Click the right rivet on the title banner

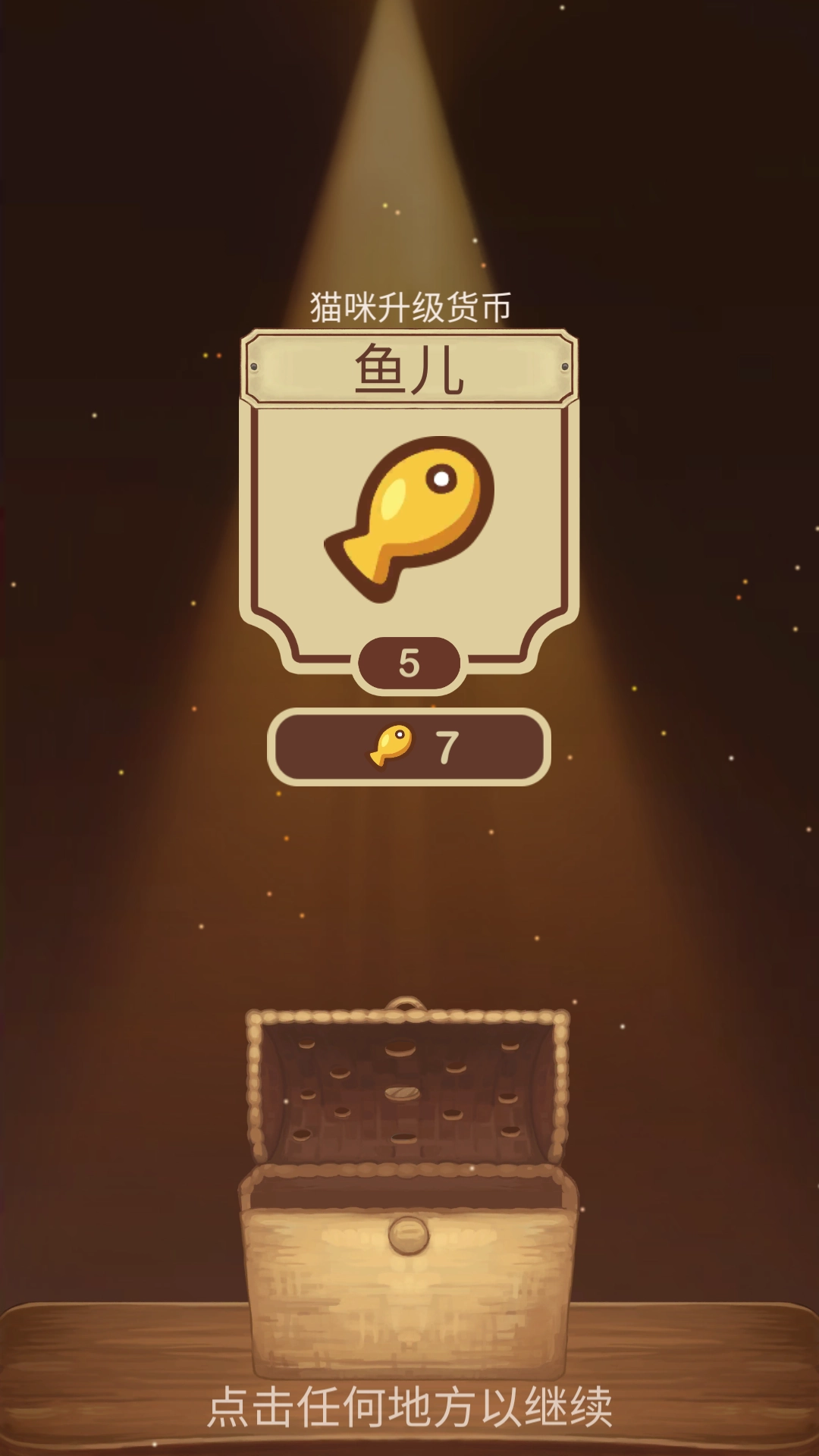[x=564, y=368]
